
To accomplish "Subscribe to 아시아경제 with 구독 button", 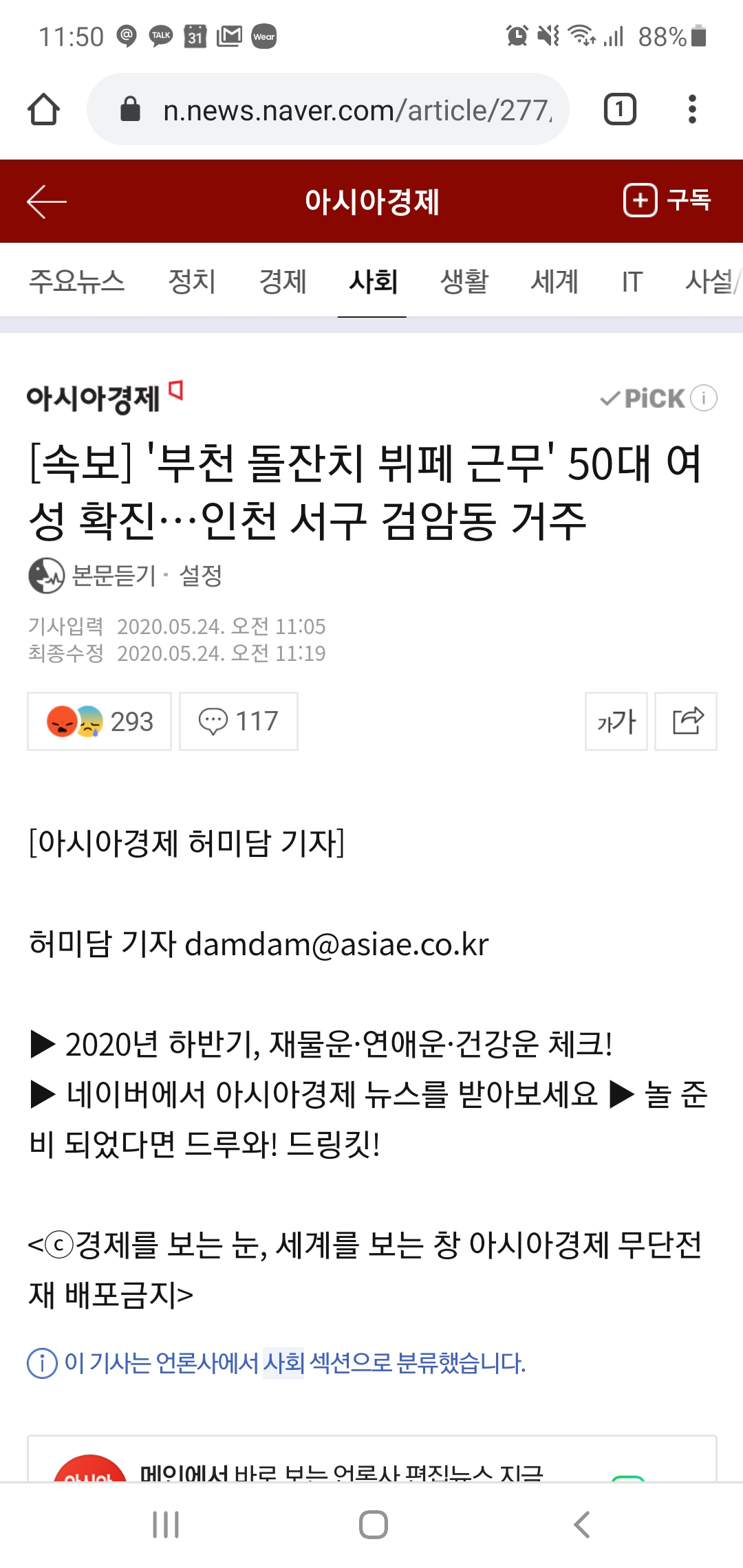I will click(x=667, y=201).
